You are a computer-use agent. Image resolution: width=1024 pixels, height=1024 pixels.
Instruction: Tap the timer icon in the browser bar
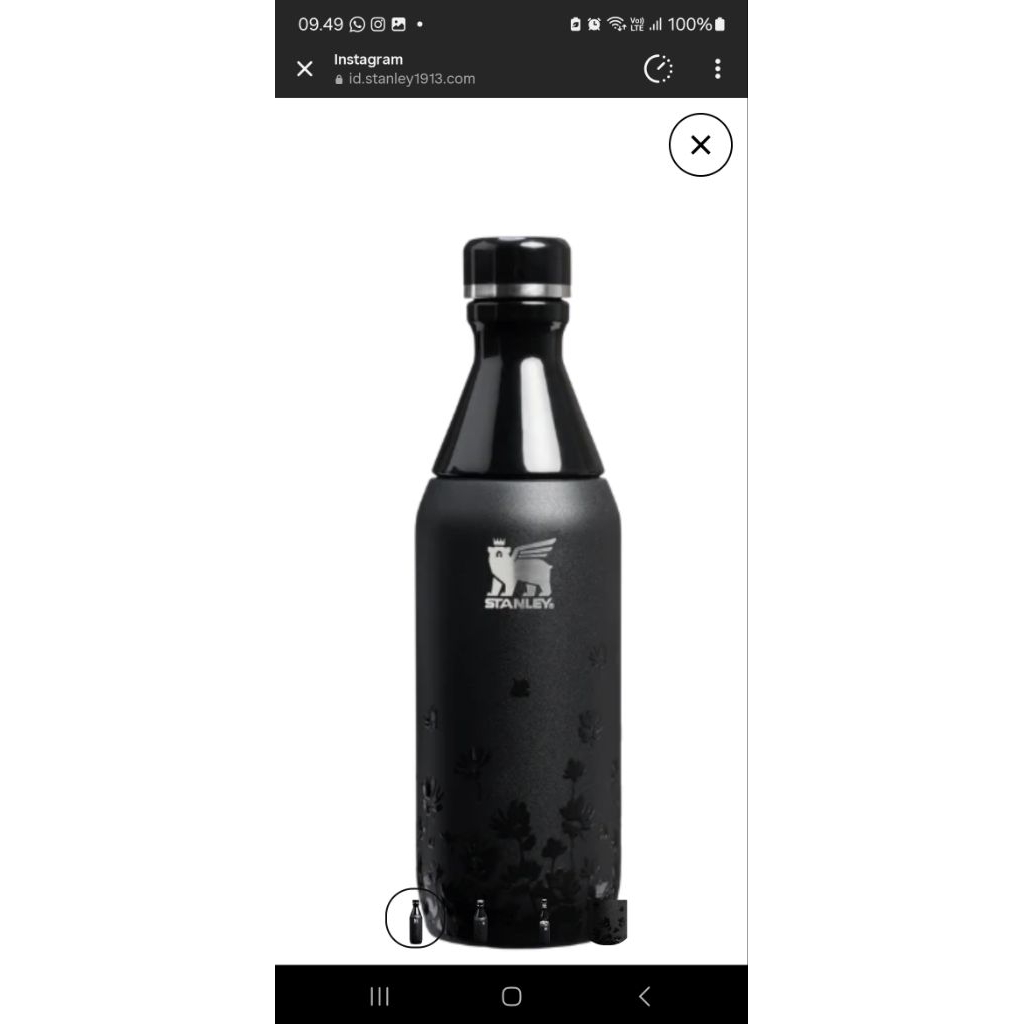[x=658, y=69]
